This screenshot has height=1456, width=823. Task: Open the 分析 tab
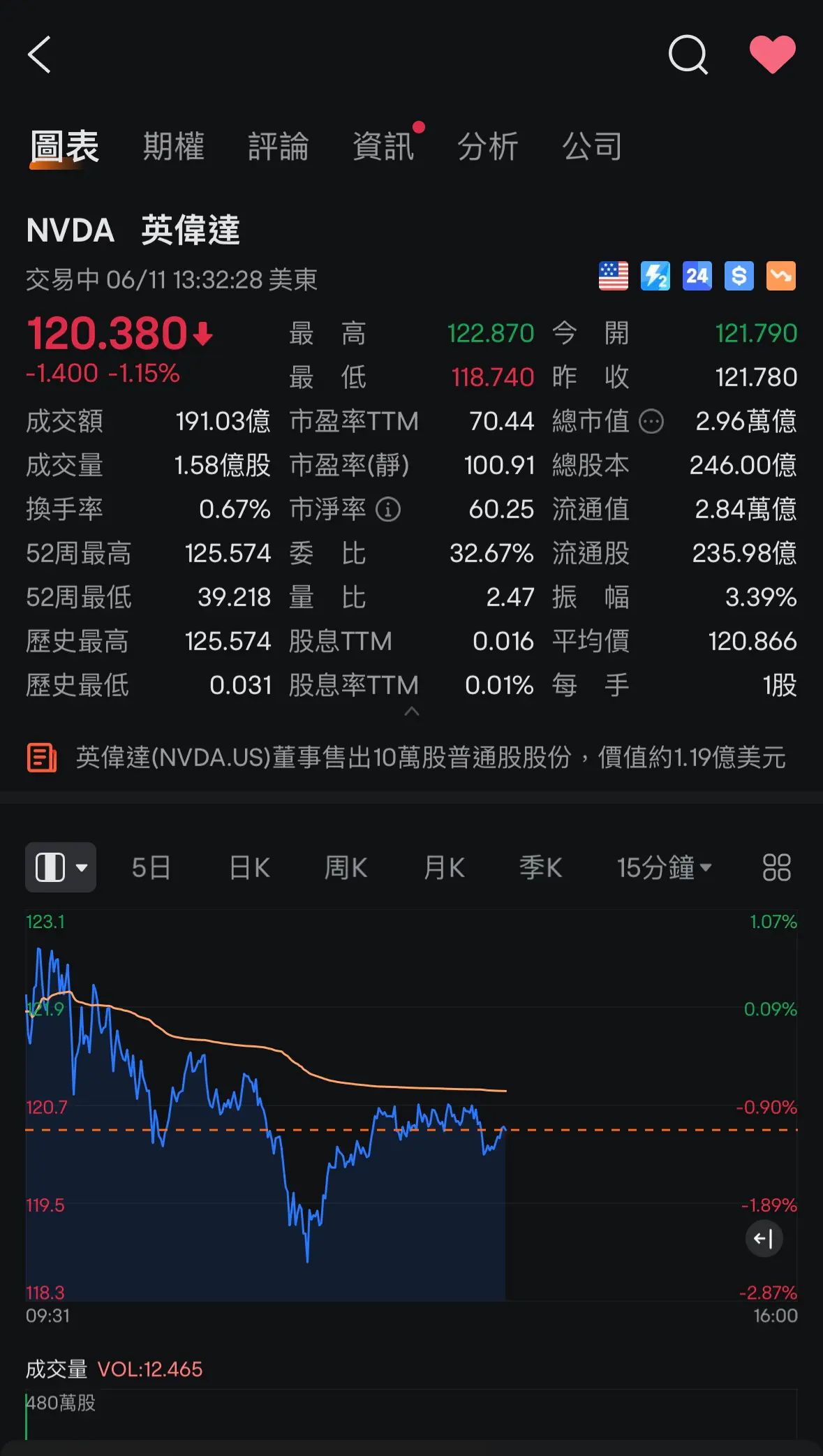pyautogui.click(x=488, y=145)
